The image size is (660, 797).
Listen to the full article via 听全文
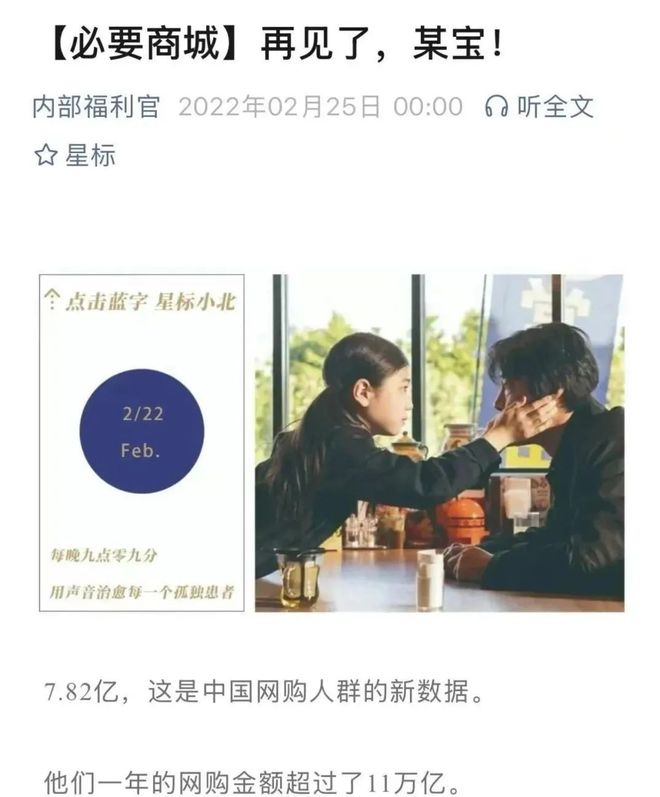(539, 108)
